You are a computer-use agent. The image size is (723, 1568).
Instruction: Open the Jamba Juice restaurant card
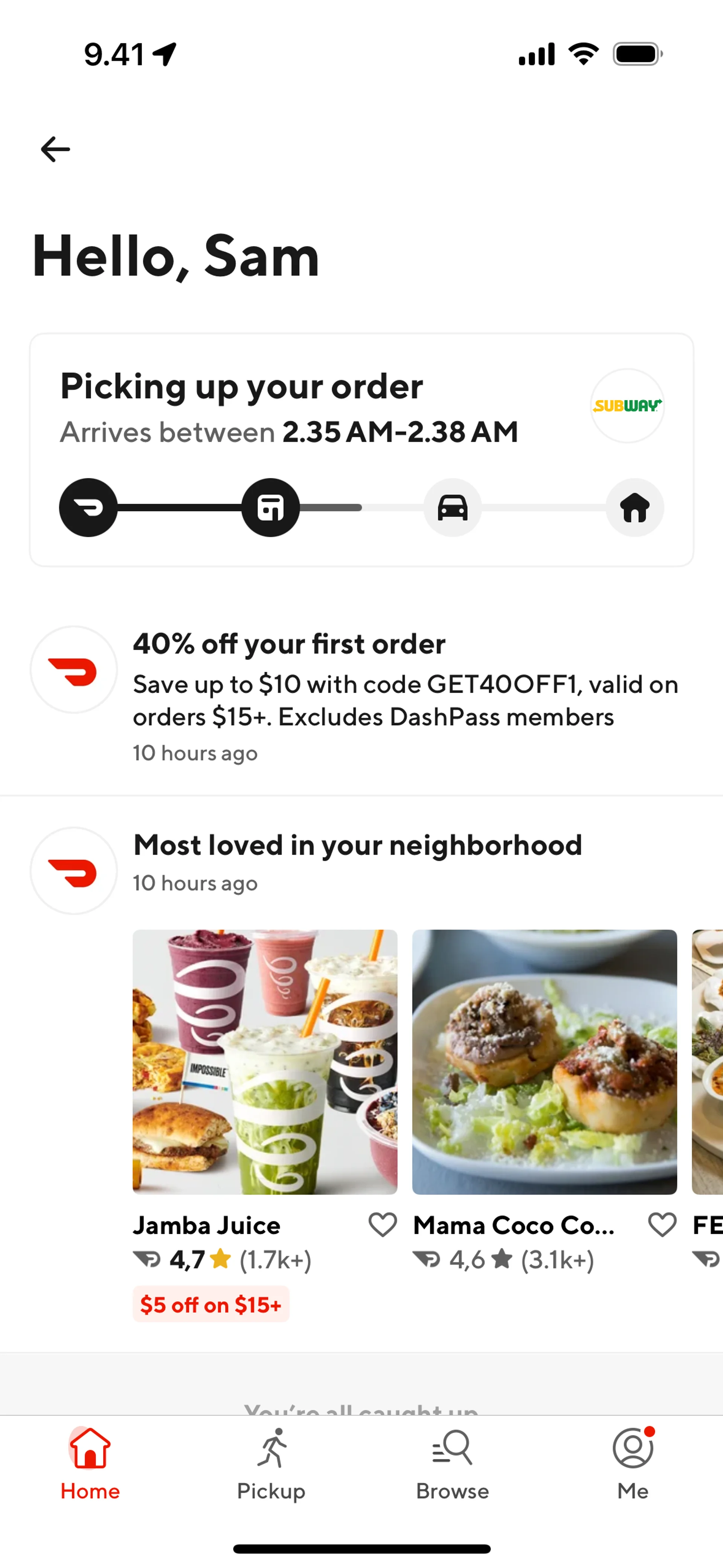(x=265, y=1062)
